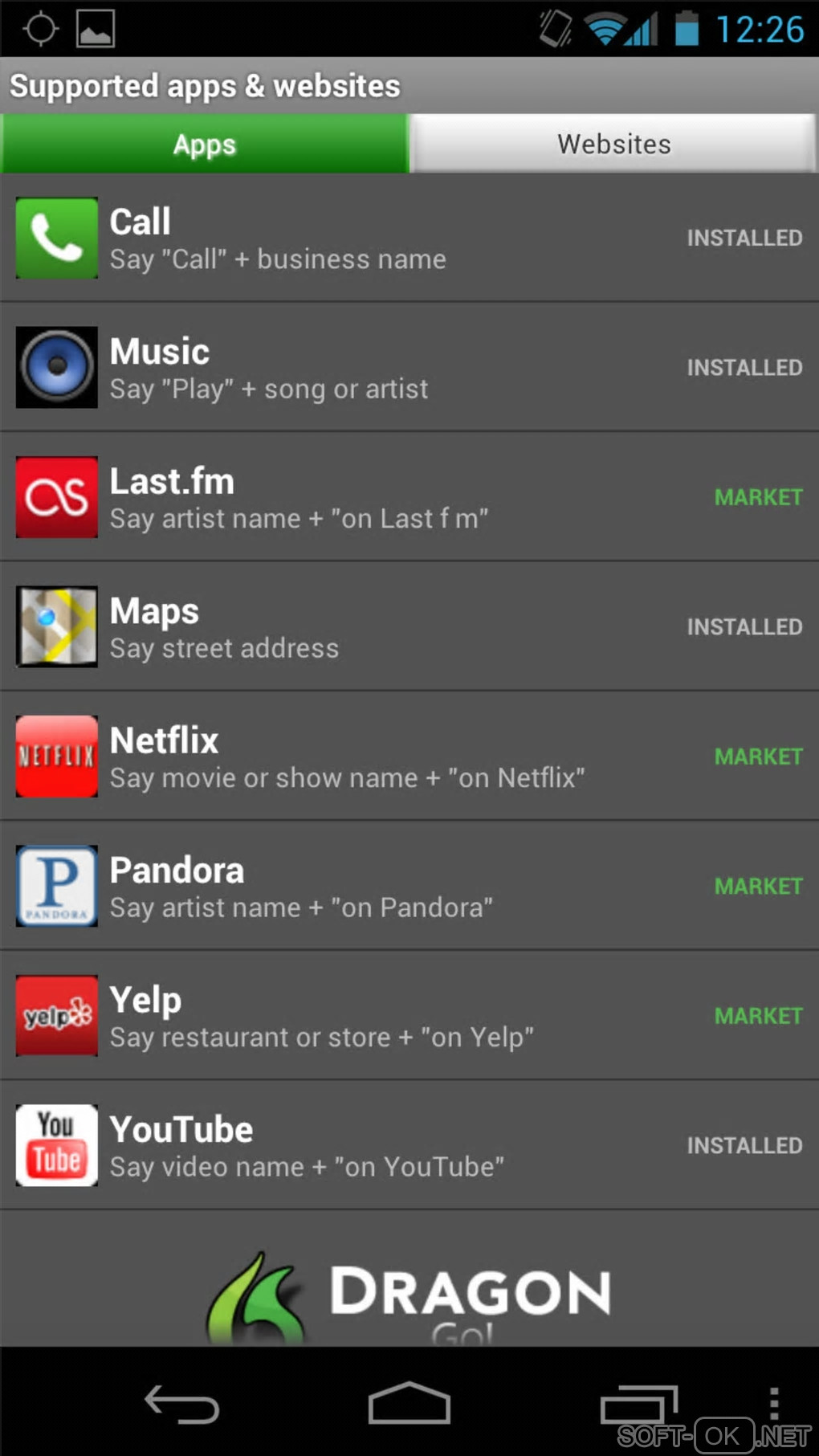Go back using the system back button
The width and height of the screenshot is (819, 1456).
pos(181,1405)
